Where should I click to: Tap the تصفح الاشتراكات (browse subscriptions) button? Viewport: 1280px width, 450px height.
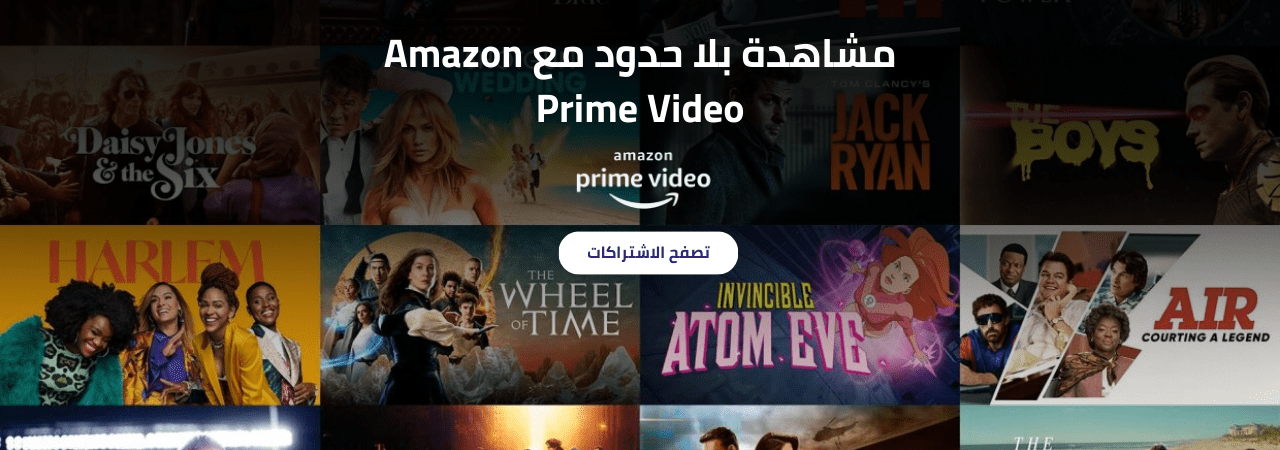[648, 252]
